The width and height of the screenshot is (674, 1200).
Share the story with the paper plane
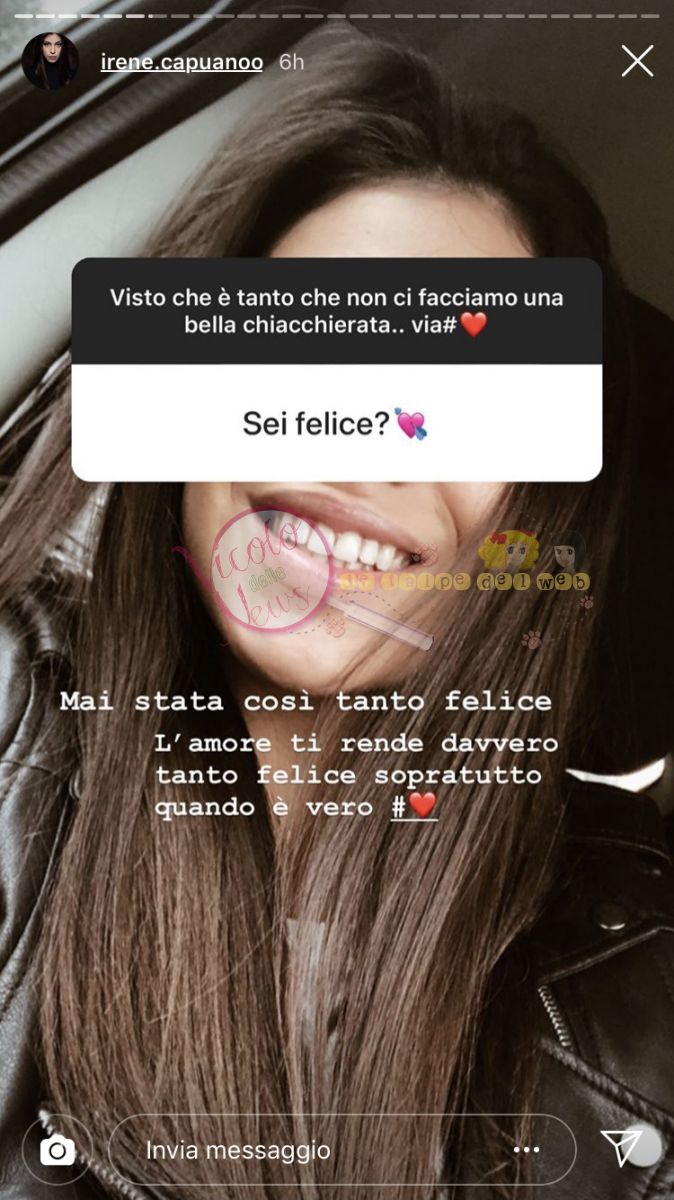coord(622,1148)
